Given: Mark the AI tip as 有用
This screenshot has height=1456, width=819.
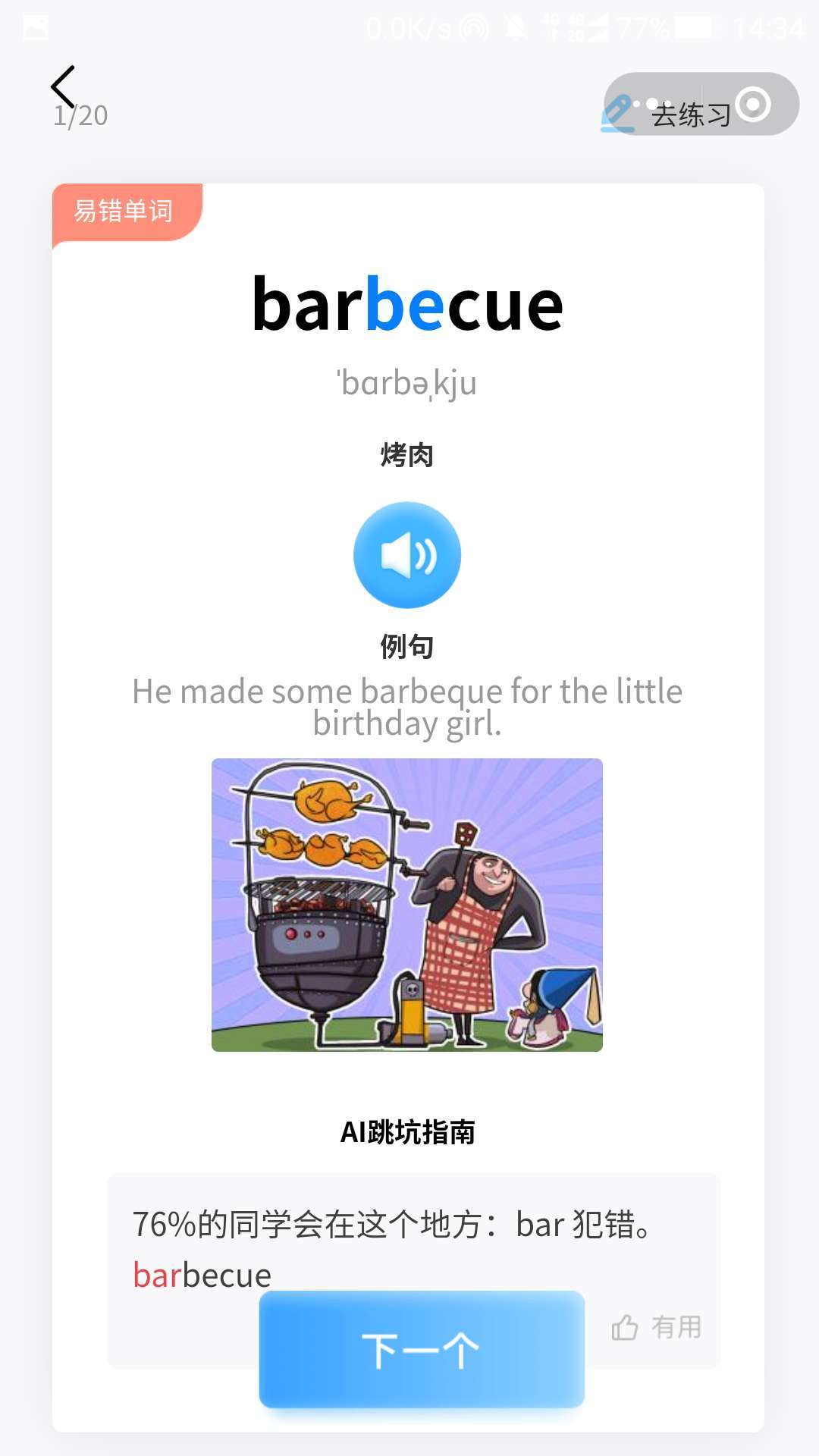Looking at the screenshot, I should (657, 1327).
